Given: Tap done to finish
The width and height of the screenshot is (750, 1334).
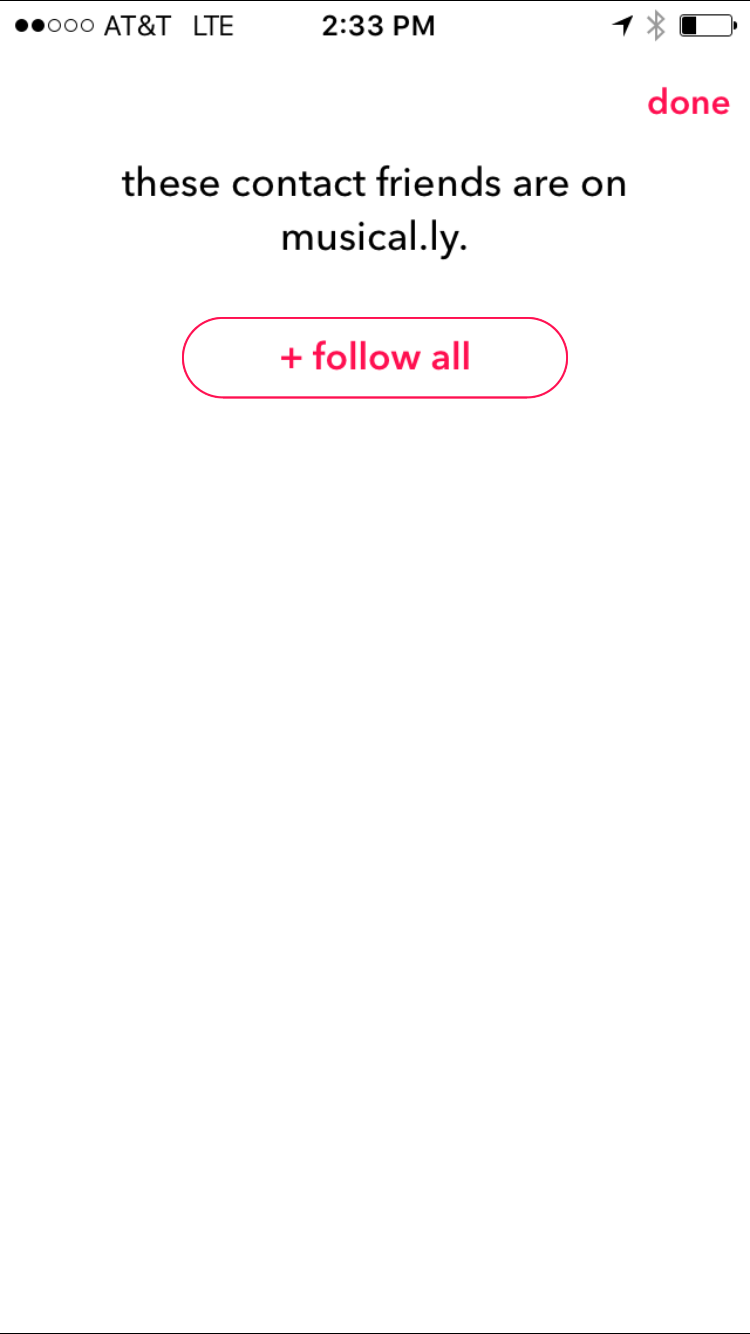Looking at the screenshot, I should [x=688, y=103].
